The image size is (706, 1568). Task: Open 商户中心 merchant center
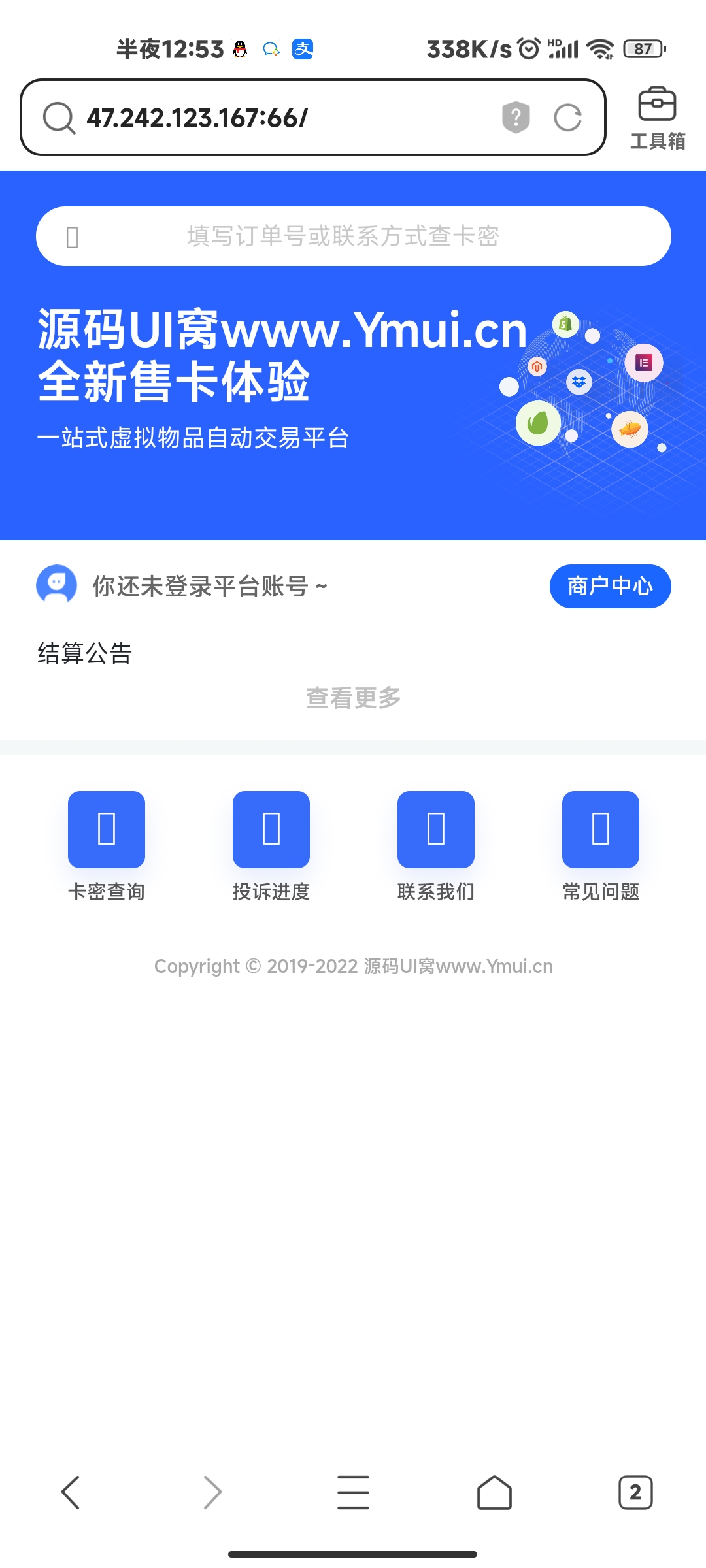610,586
